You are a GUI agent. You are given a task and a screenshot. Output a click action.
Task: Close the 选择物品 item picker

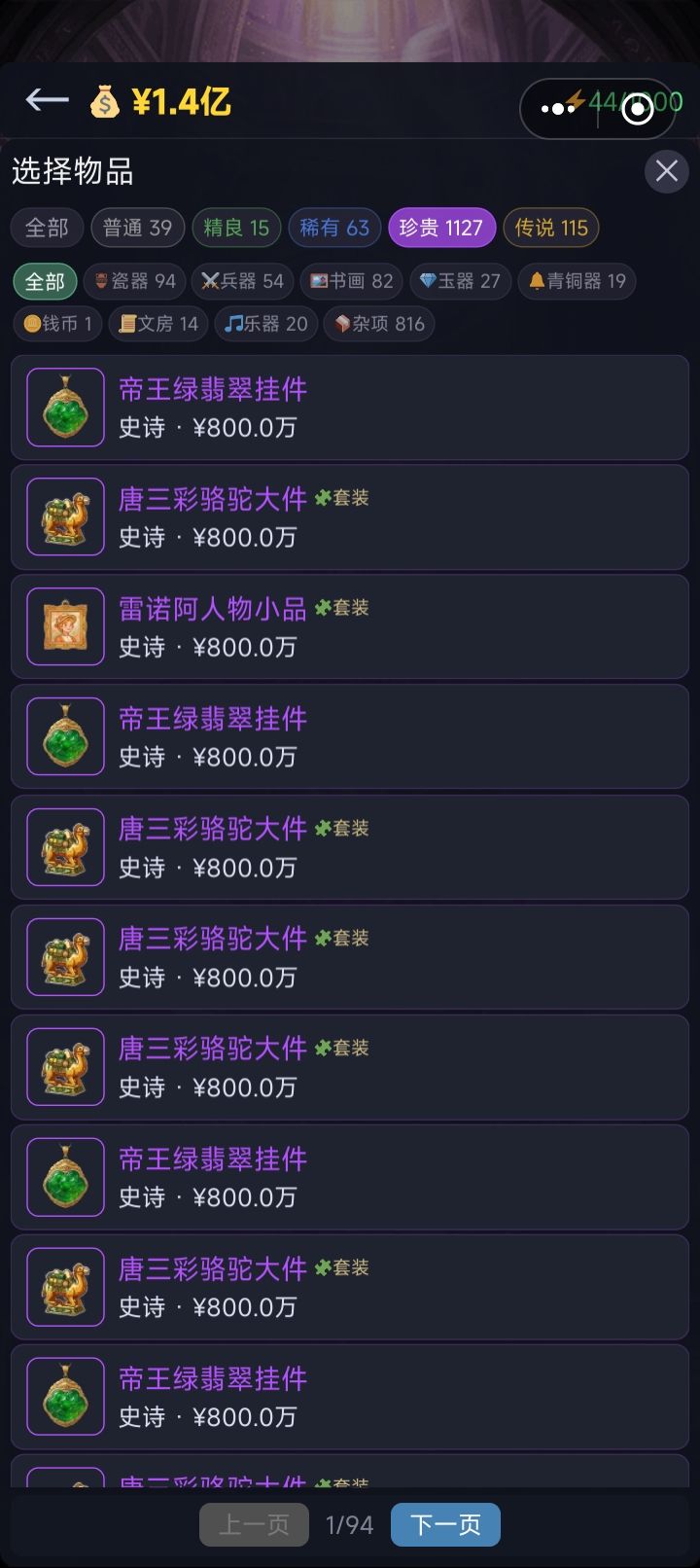(x=666, y=171)
